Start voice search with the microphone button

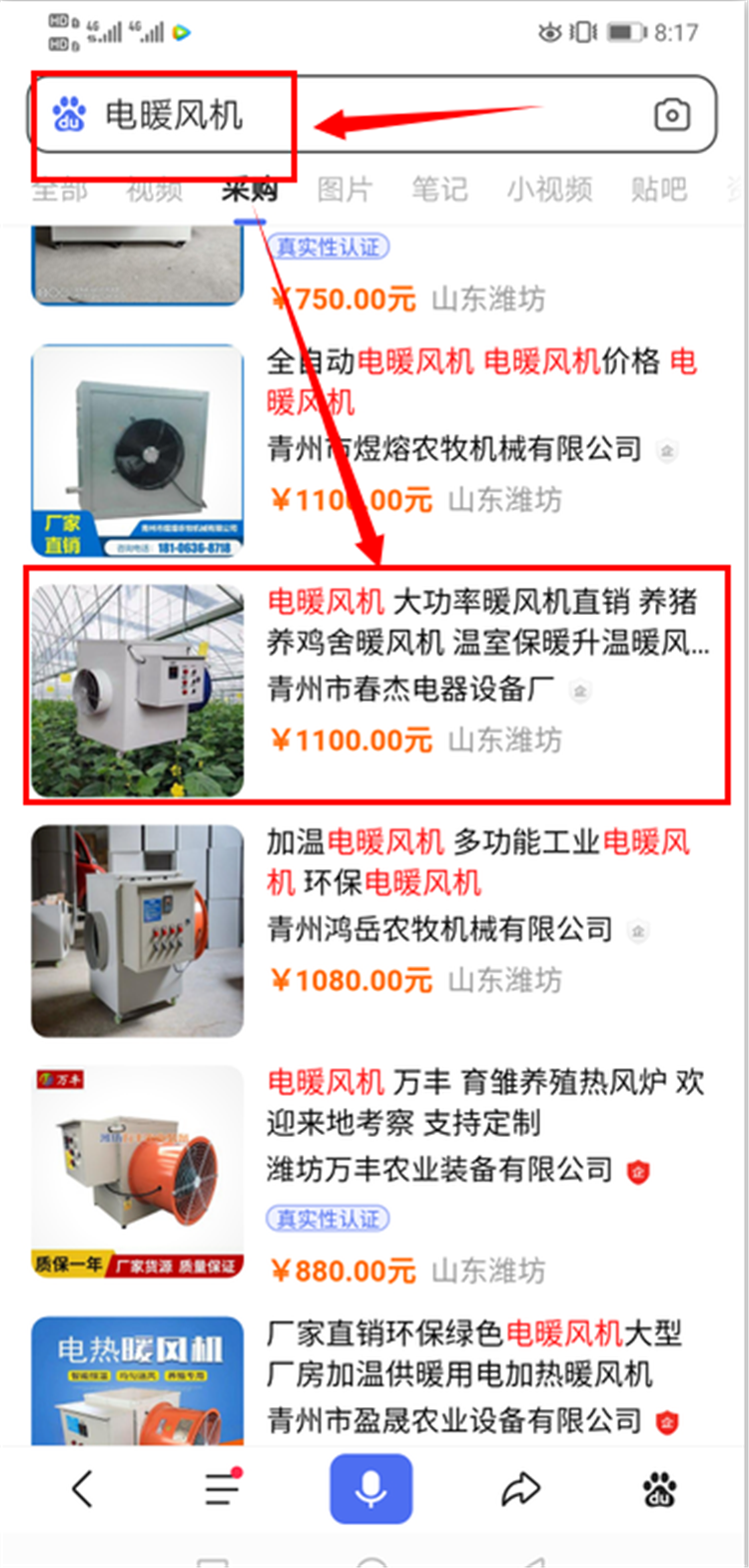tap(372, 1489)
